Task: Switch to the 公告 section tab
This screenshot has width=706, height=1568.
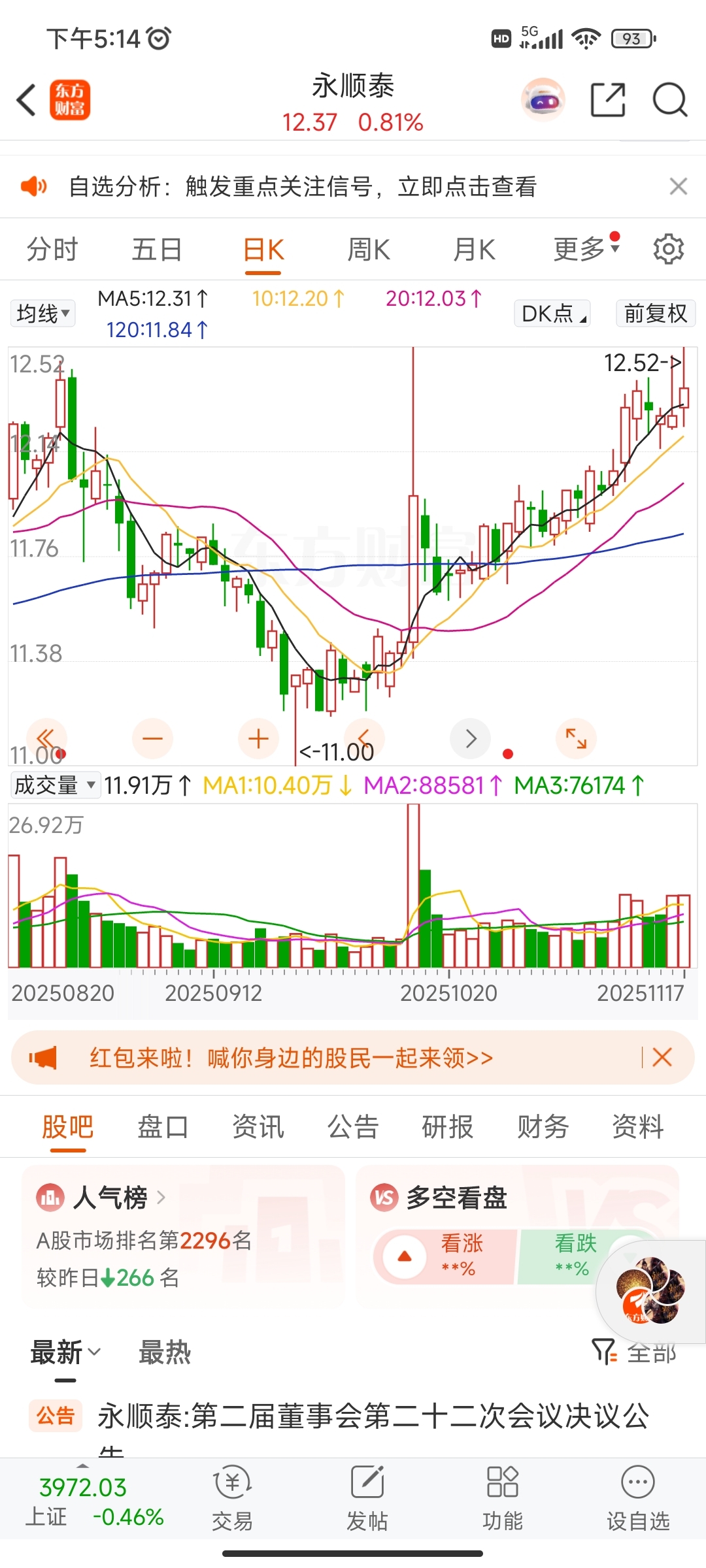Action: click(x=353, y=1127)
